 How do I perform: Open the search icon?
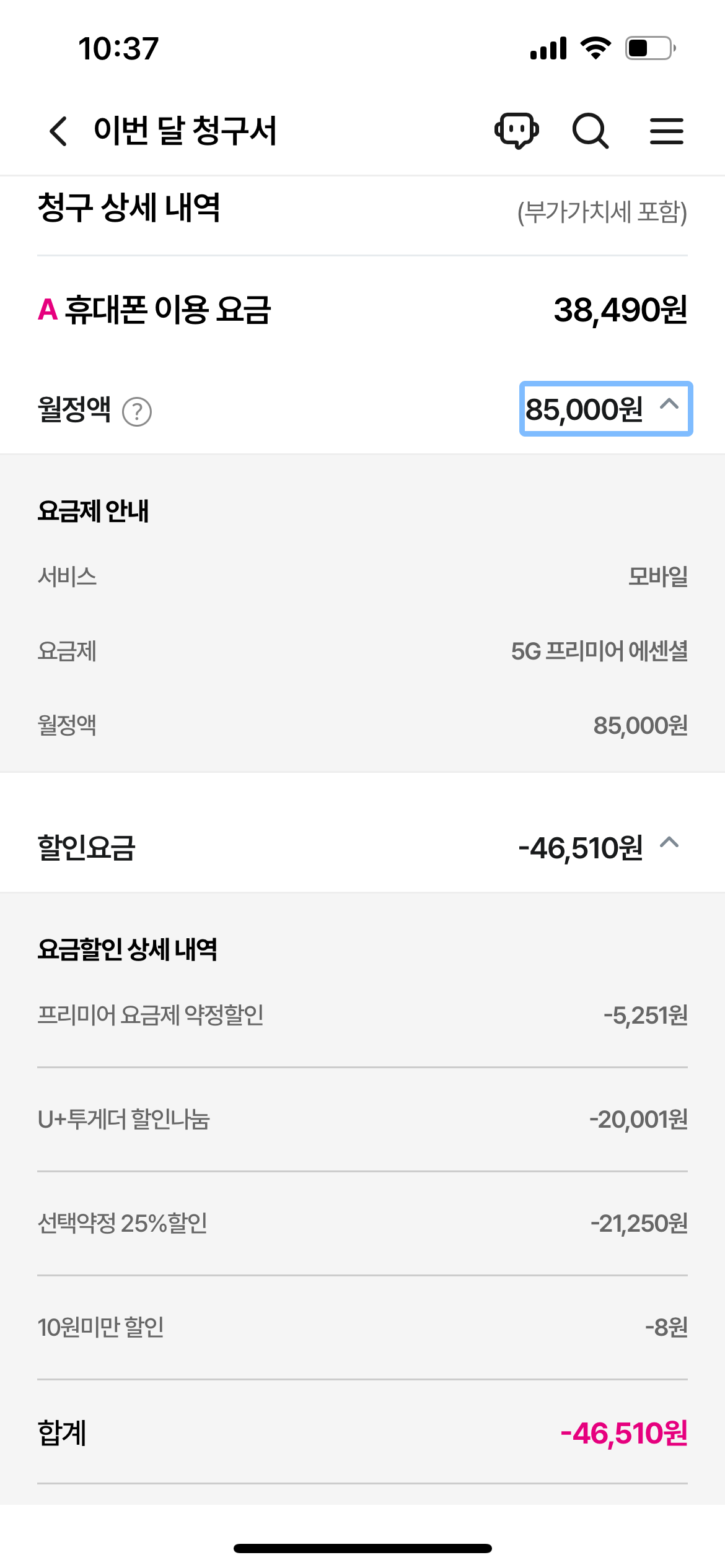click(x=591, y=131)
